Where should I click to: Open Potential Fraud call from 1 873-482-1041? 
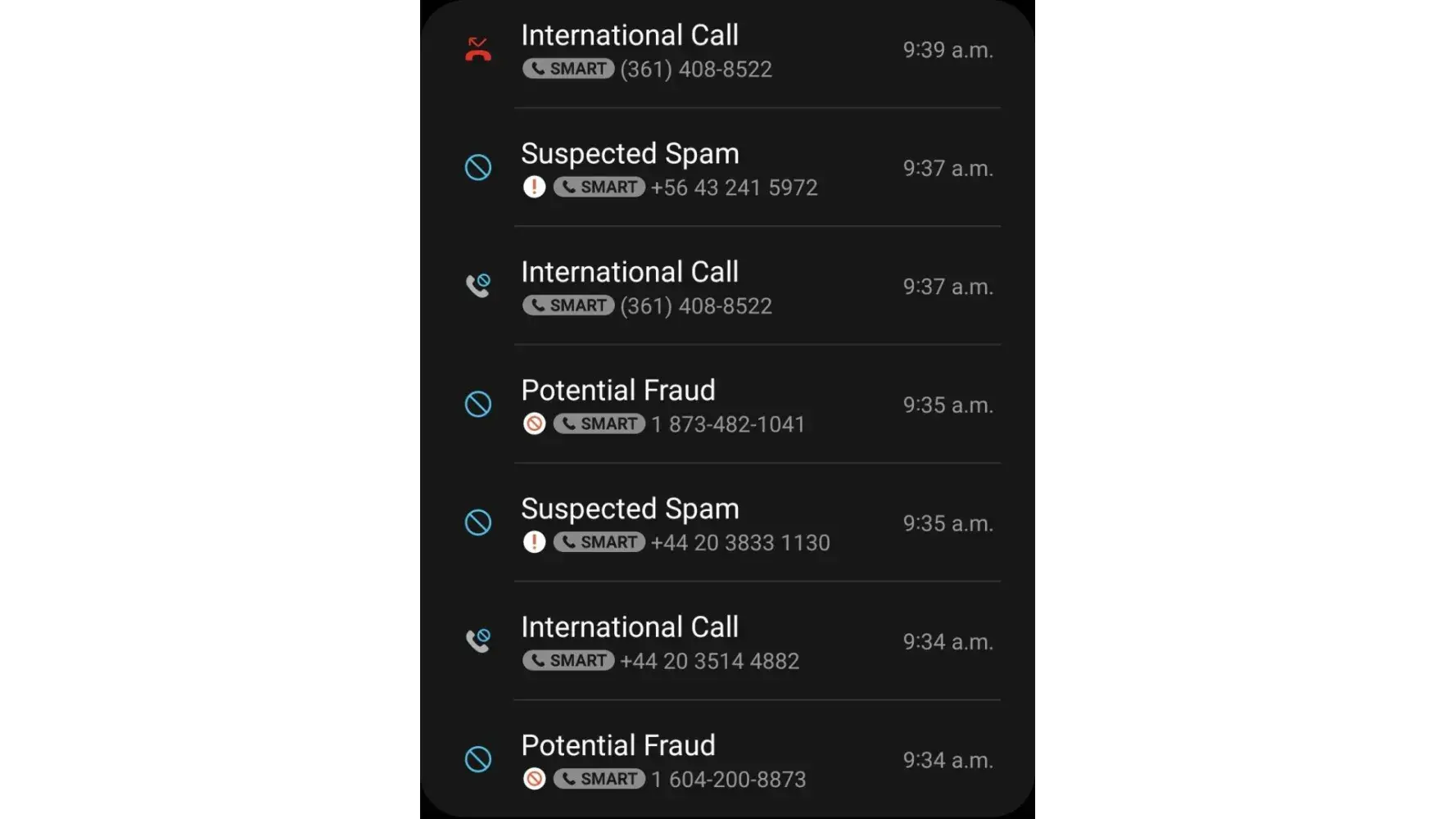click(x=727, y=405)
